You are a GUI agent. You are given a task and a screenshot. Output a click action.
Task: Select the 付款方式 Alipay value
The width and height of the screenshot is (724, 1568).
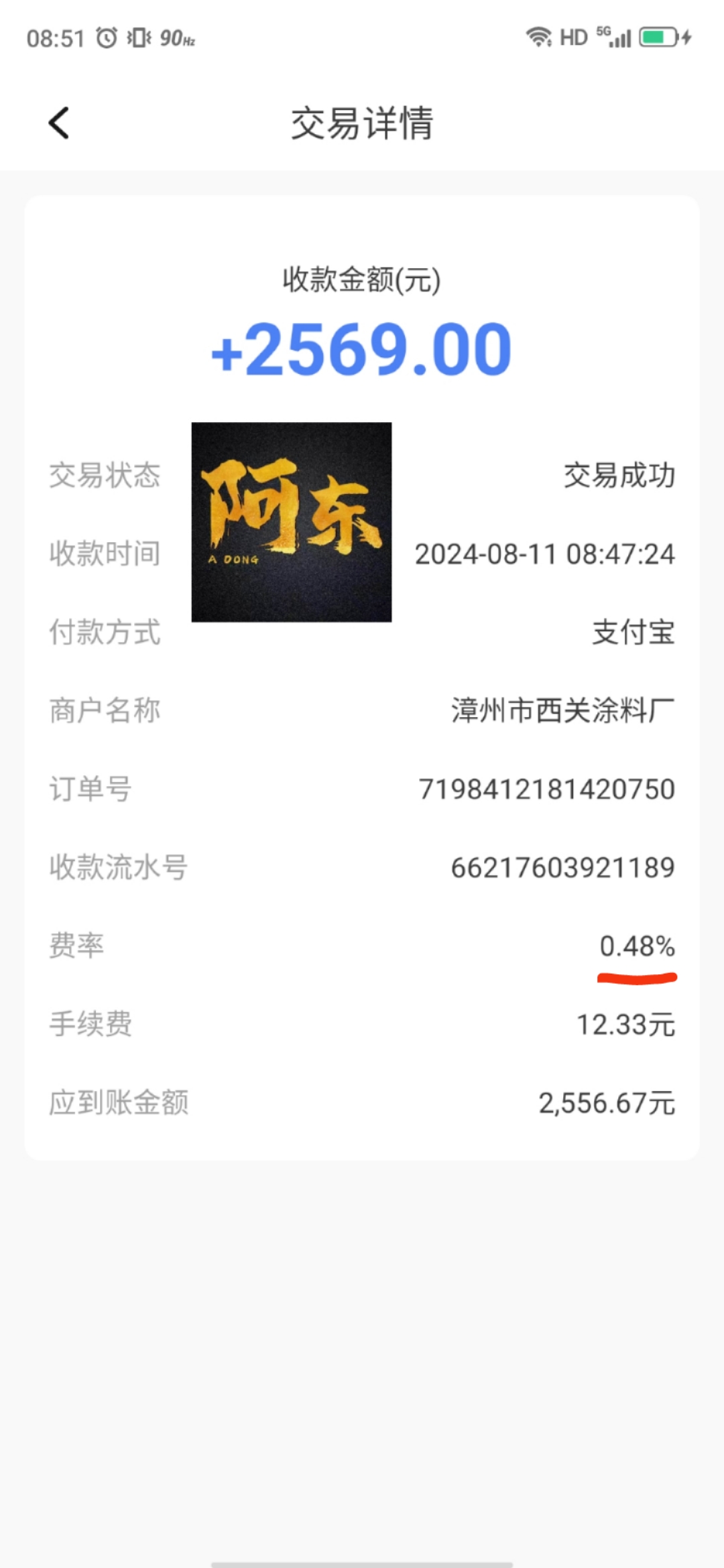[x=635, y=633]
